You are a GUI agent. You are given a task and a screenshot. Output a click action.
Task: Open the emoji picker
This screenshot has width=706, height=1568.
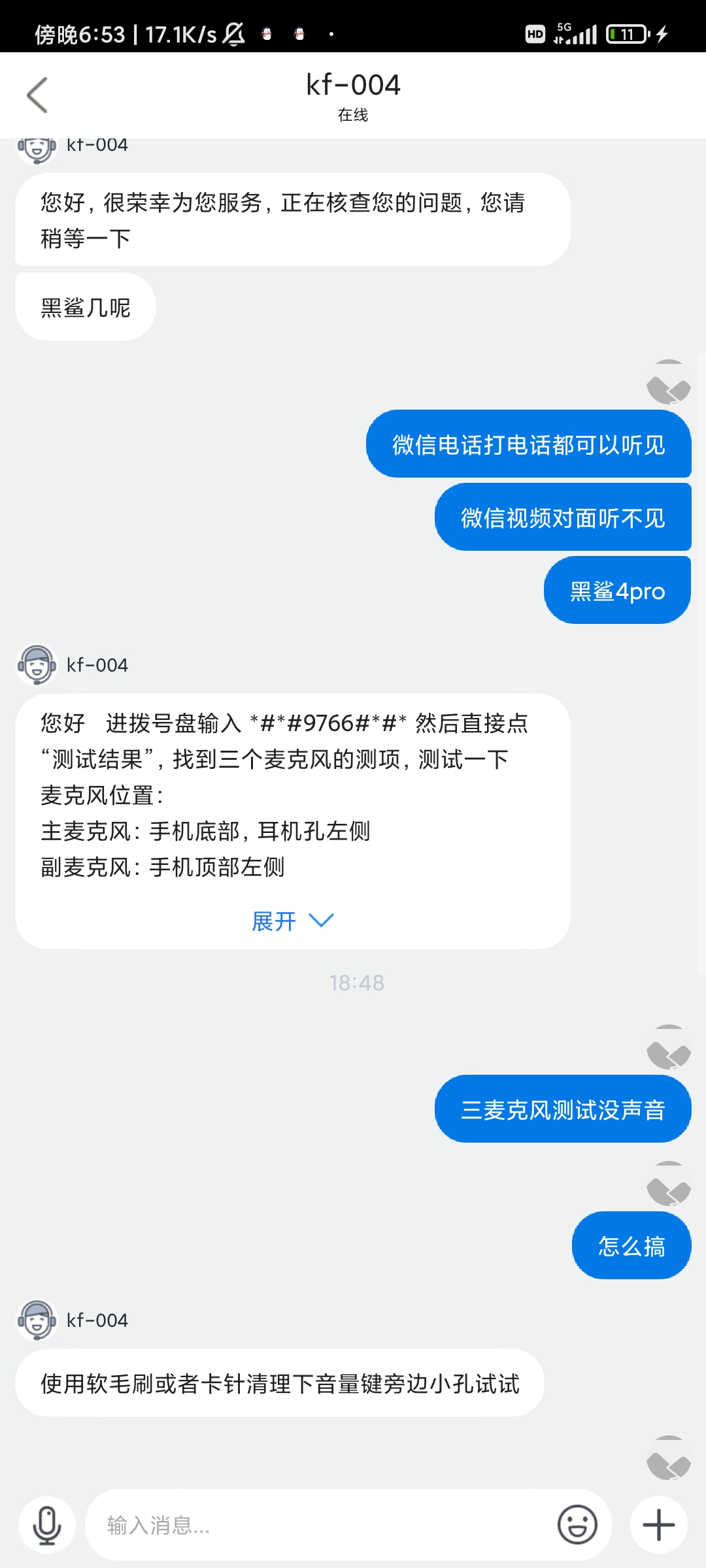point(577,1525)
